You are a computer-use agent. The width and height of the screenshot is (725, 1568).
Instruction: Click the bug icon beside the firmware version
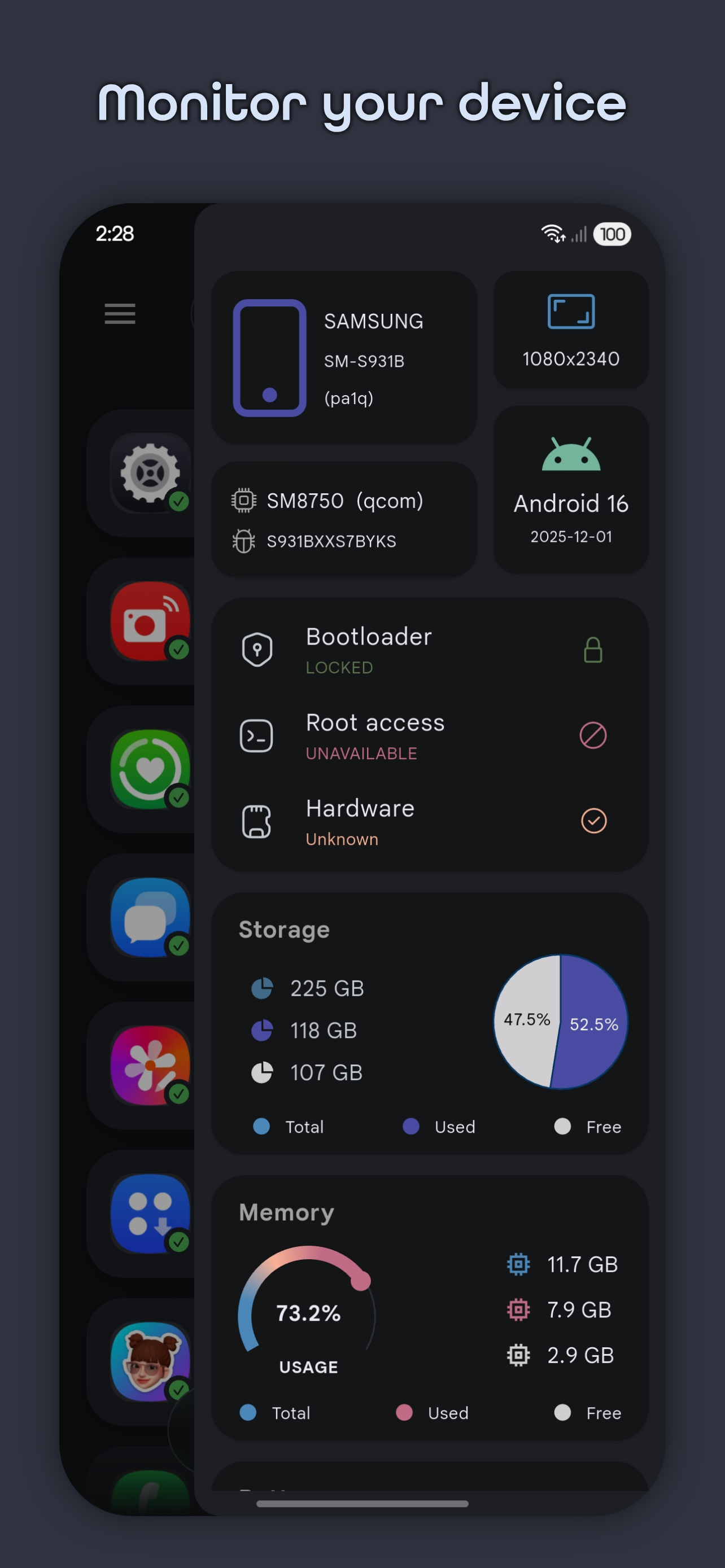[242, 541]
